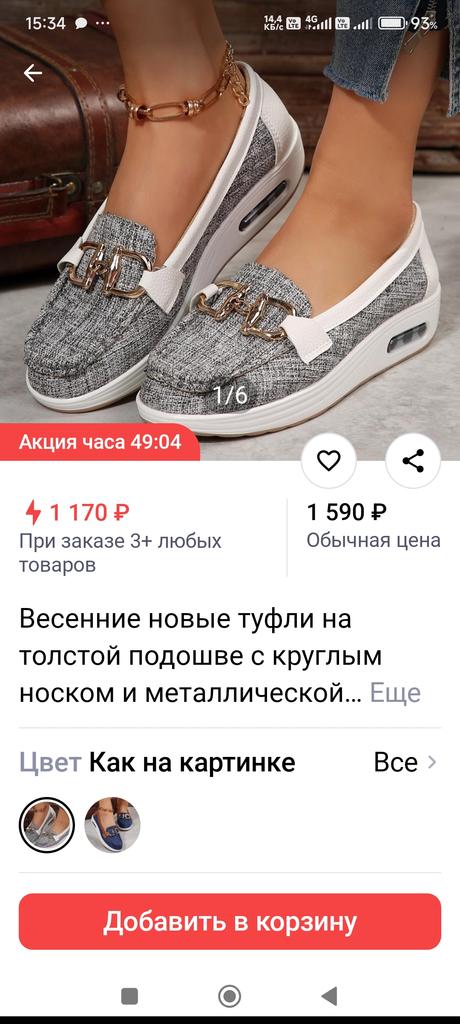The height and width of the screenshot is (1024, 460).
Task: Select the gray shoe color swatch
Action: 46,825
